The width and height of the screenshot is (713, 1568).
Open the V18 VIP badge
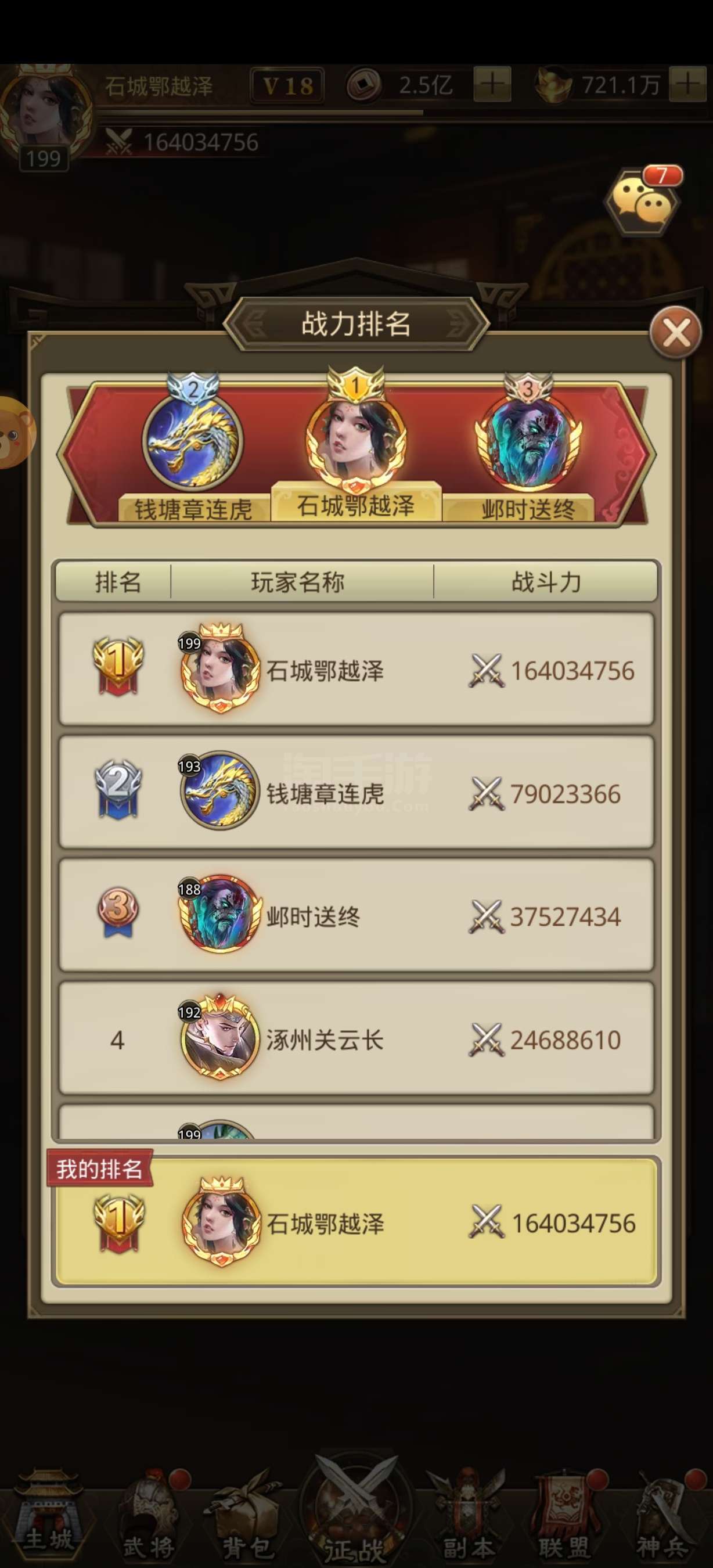(x=287, y=85)
